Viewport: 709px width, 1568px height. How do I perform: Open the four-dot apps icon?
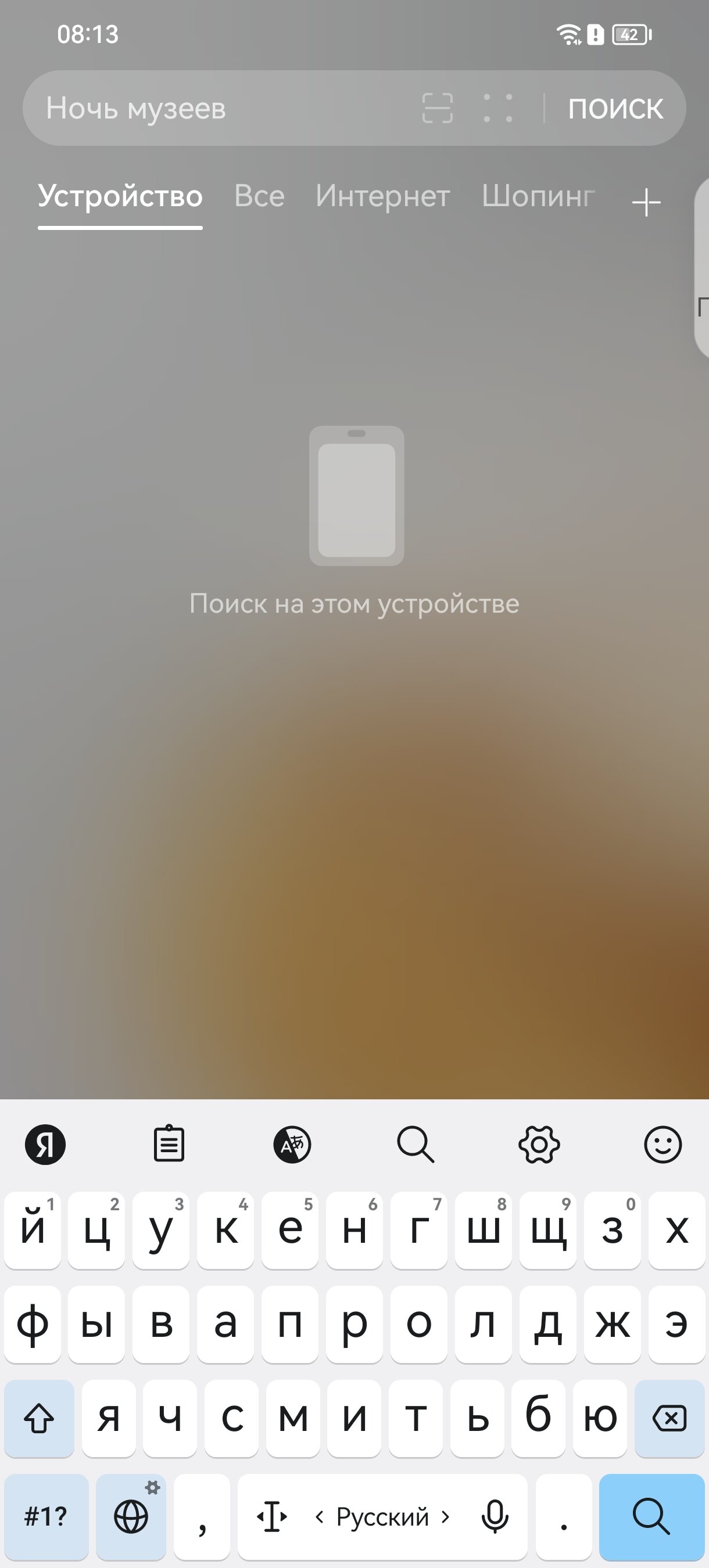tap(497, 109)
